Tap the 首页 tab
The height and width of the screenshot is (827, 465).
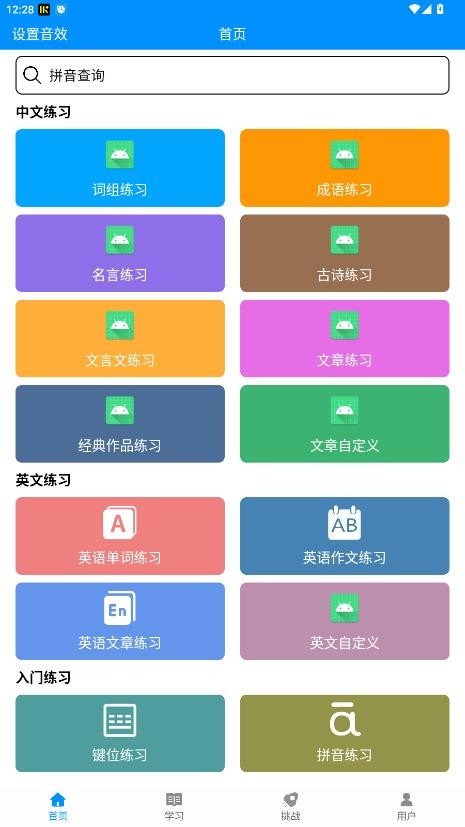[58, 806]
